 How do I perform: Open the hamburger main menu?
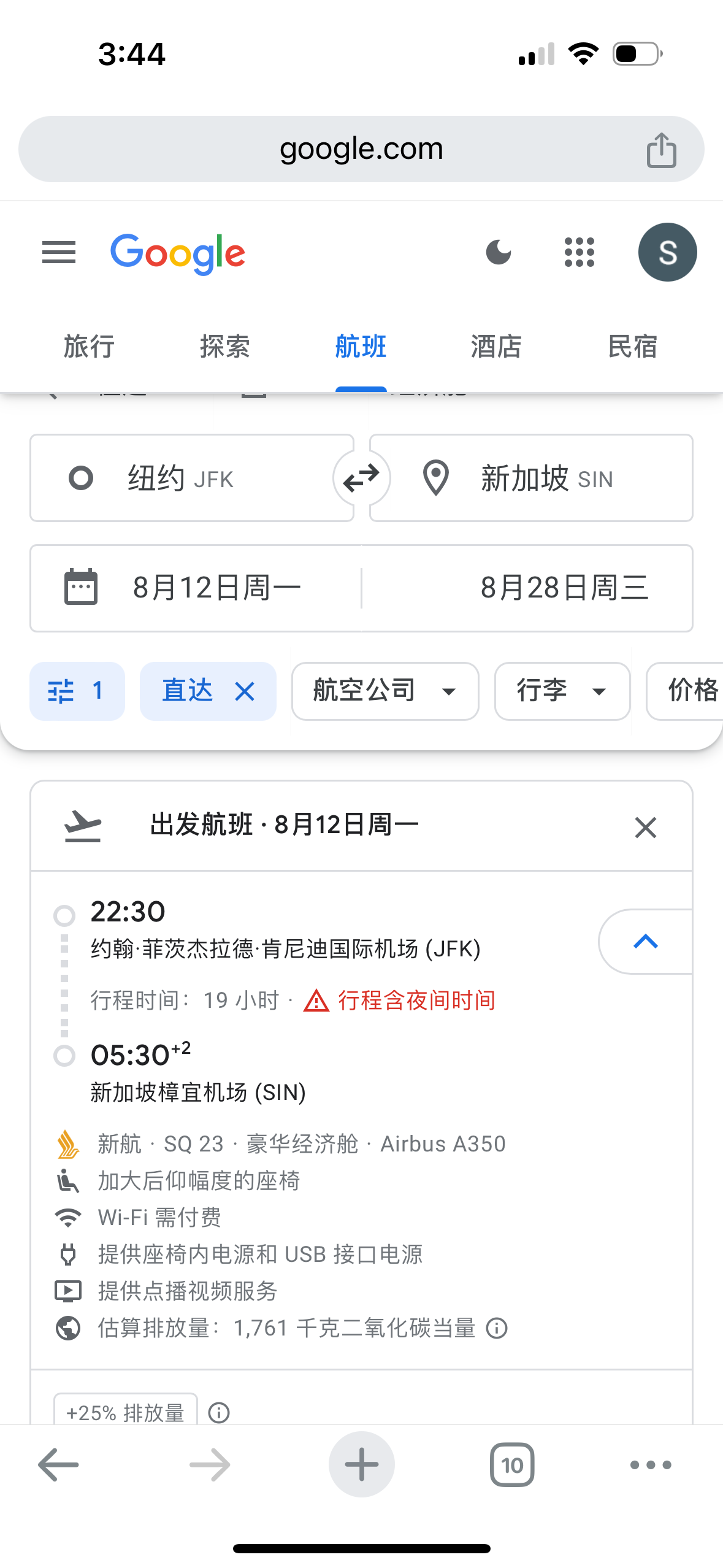coord(59,252)
